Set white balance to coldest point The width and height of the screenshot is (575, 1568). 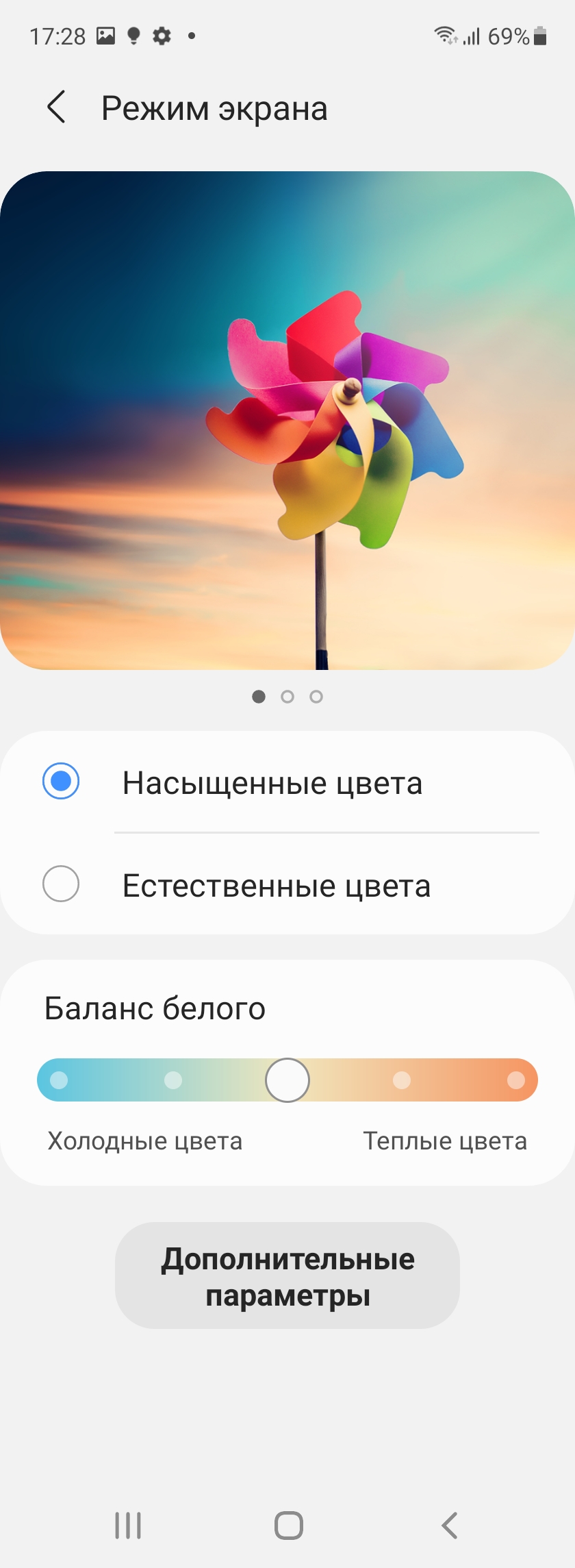click(60, 1080)
